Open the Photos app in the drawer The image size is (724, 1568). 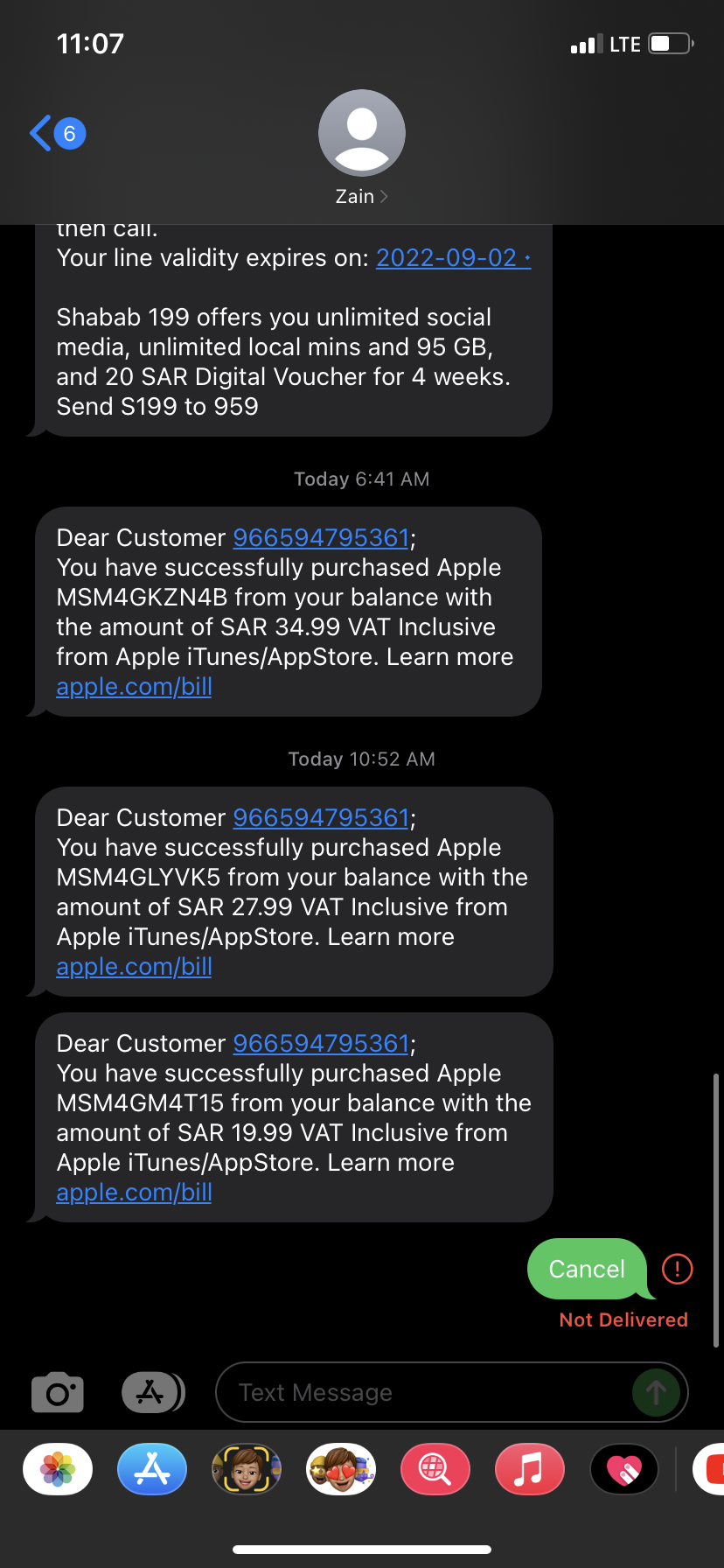pos(58,1469)
